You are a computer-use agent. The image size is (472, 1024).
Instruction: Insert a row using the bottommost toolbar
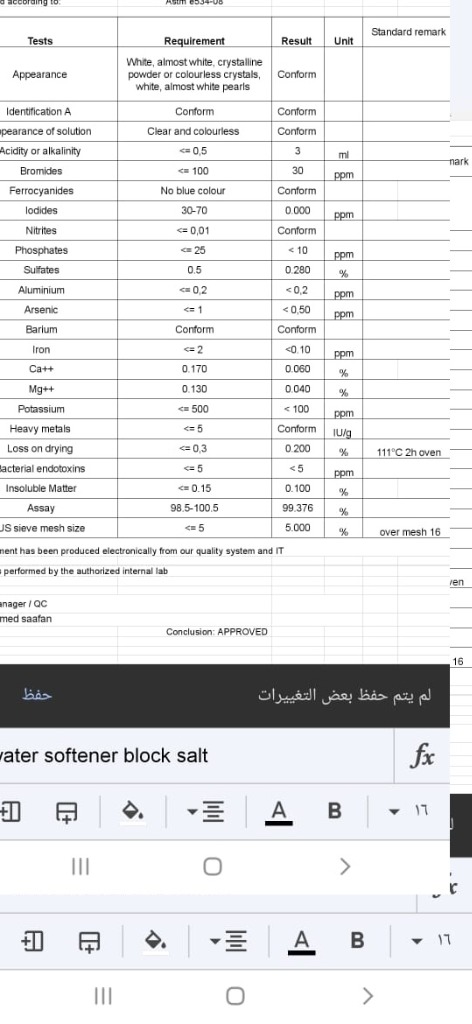tap(89, 941)
